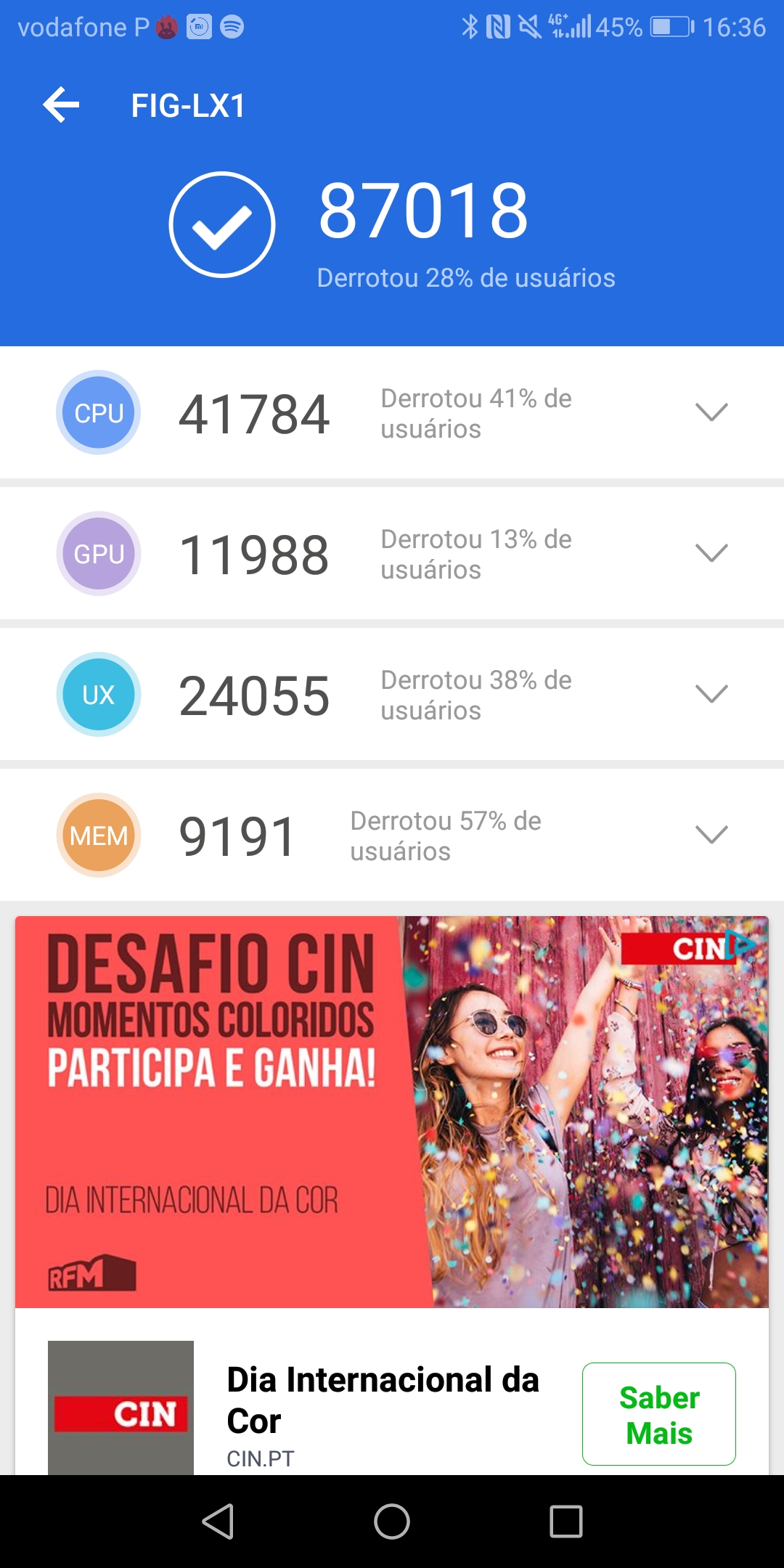Tap the system home button
Screen dimensions: 784x1568
(392, 1522)
